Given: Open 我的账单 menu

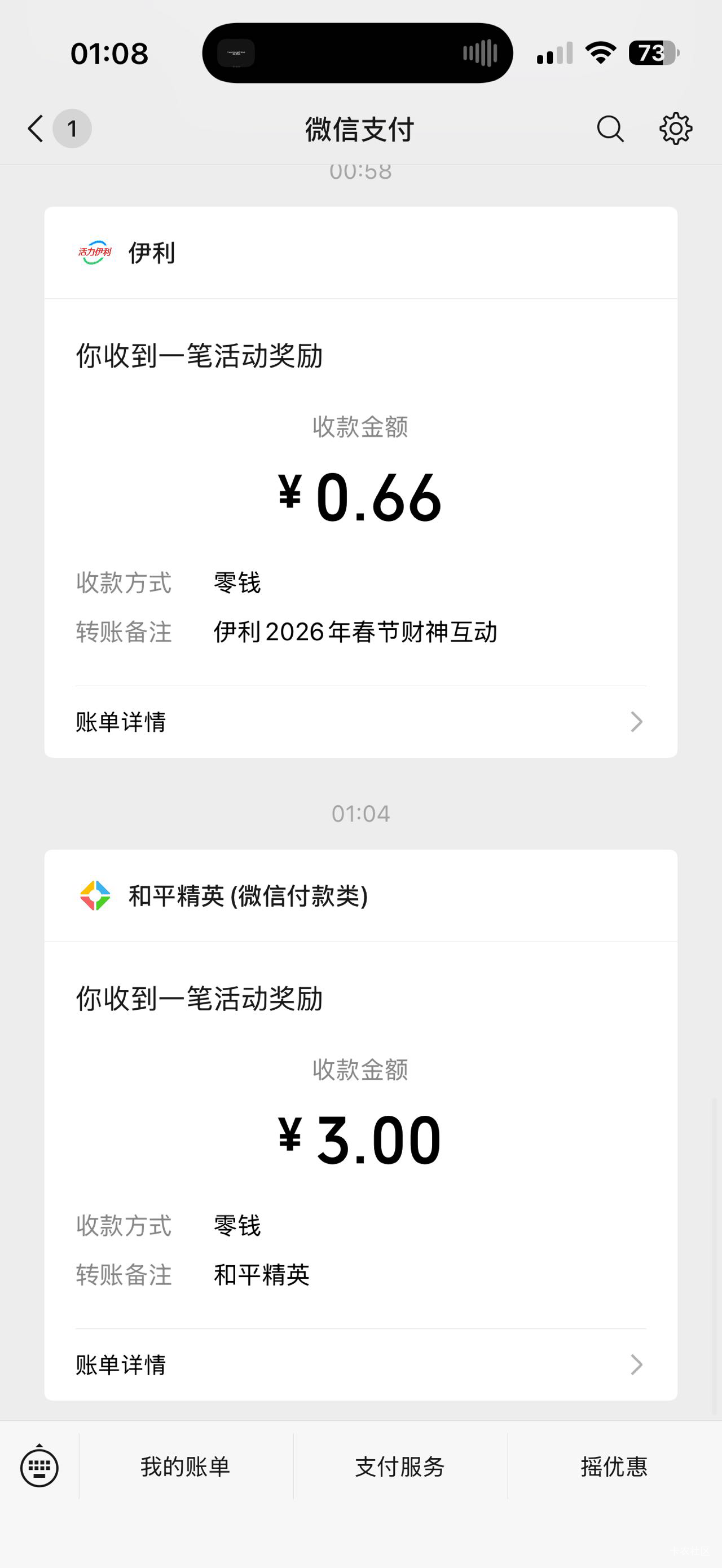Looking at the screenshot, I should click(x=186, y=1467).
